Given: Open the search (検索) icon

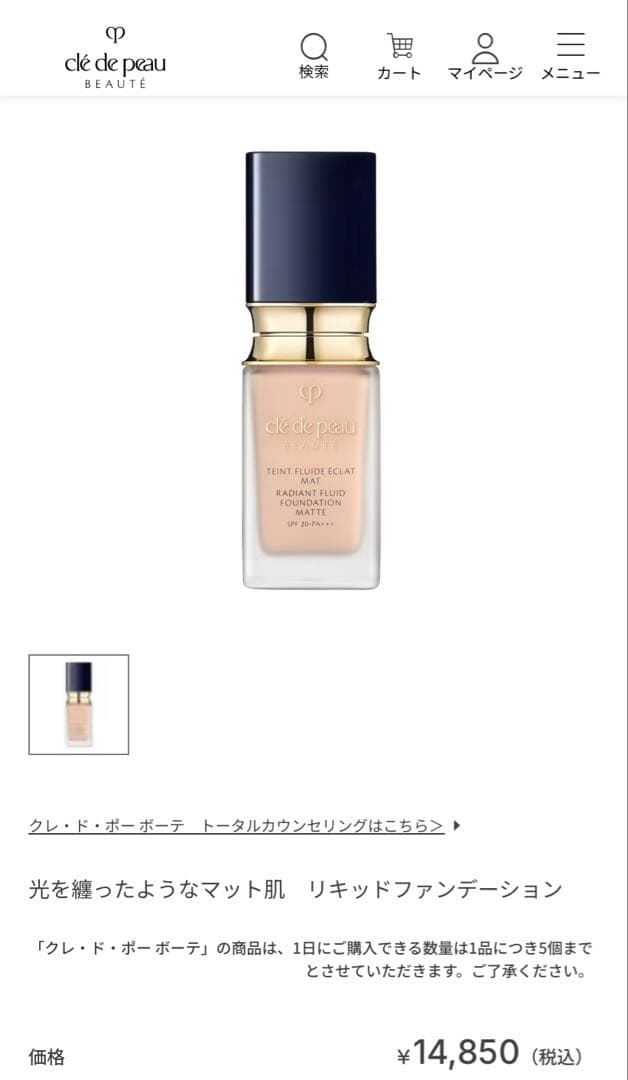Looking at the screenshot, I should point(314,56).
